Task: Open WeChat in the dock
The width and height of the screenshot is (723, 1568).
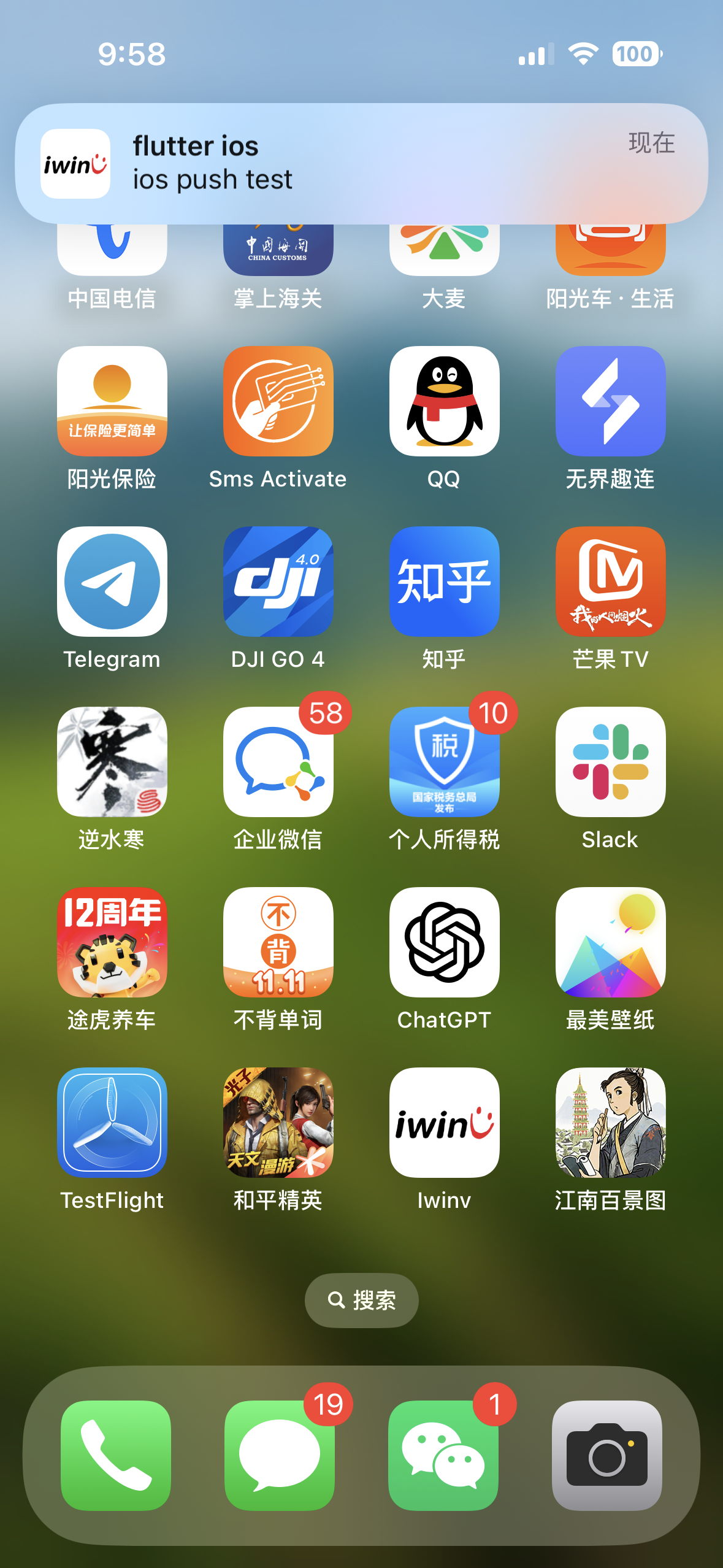Action: tap(443, 1455)
